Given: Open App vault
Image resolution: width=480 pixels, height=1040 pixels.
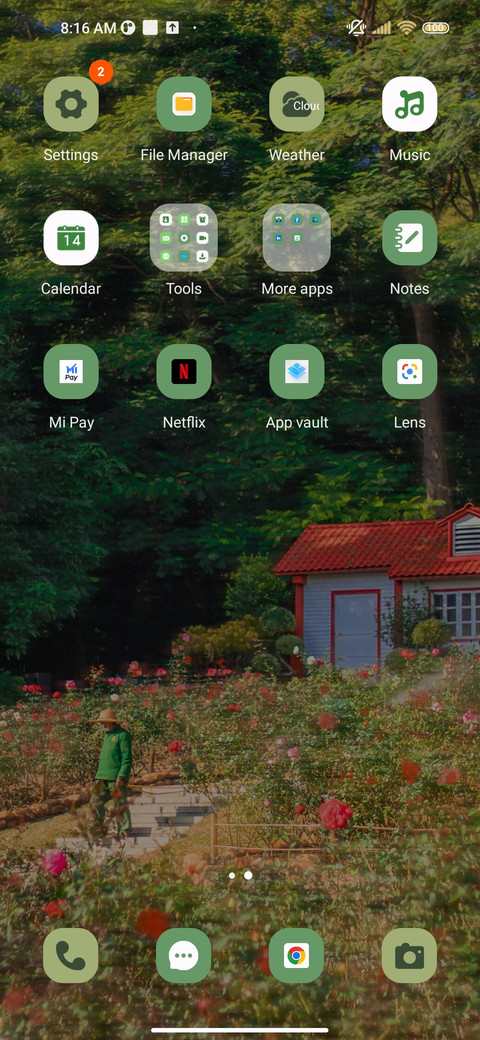Looking at the screenshot, I should click(x=296, y=371).
